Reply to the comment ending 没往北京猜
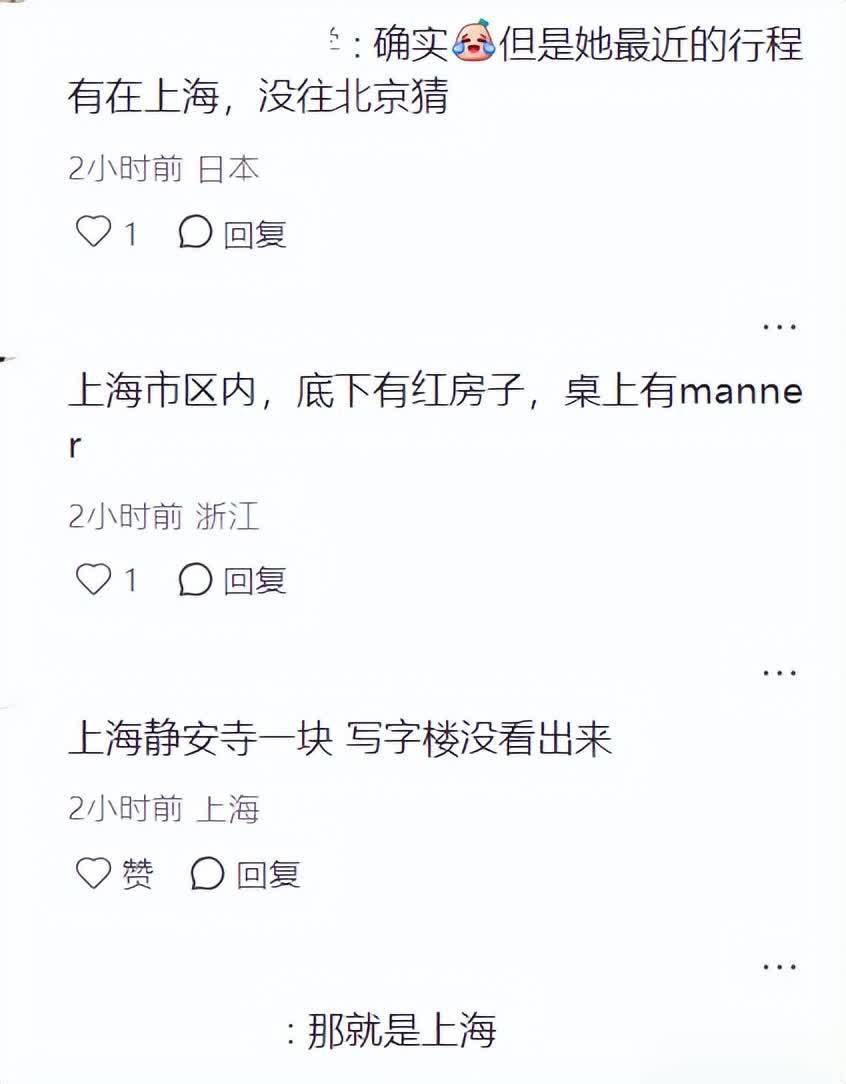 [x=233, y=233]
